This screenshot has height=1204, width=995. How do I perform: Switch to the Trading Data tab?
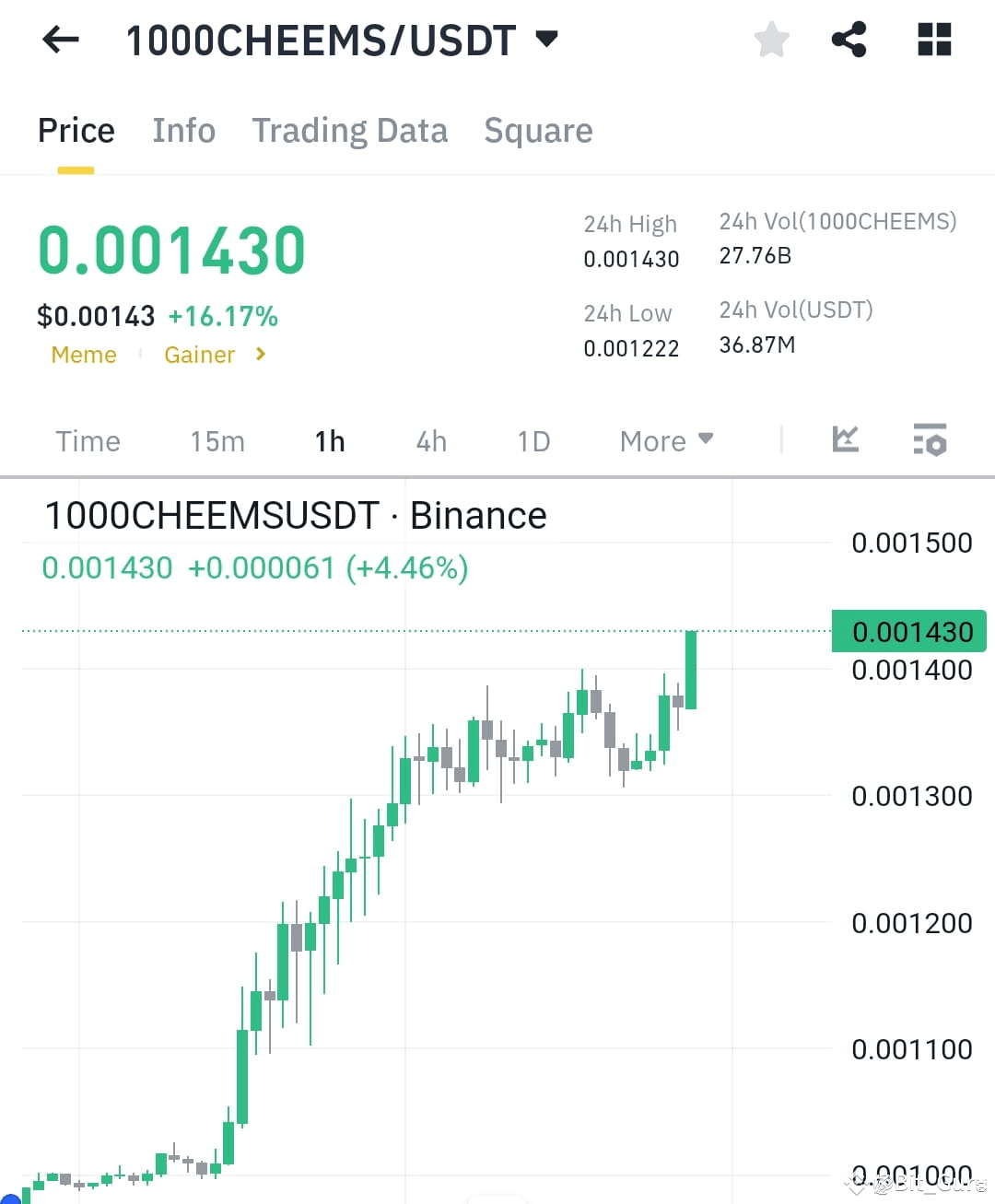349,131
